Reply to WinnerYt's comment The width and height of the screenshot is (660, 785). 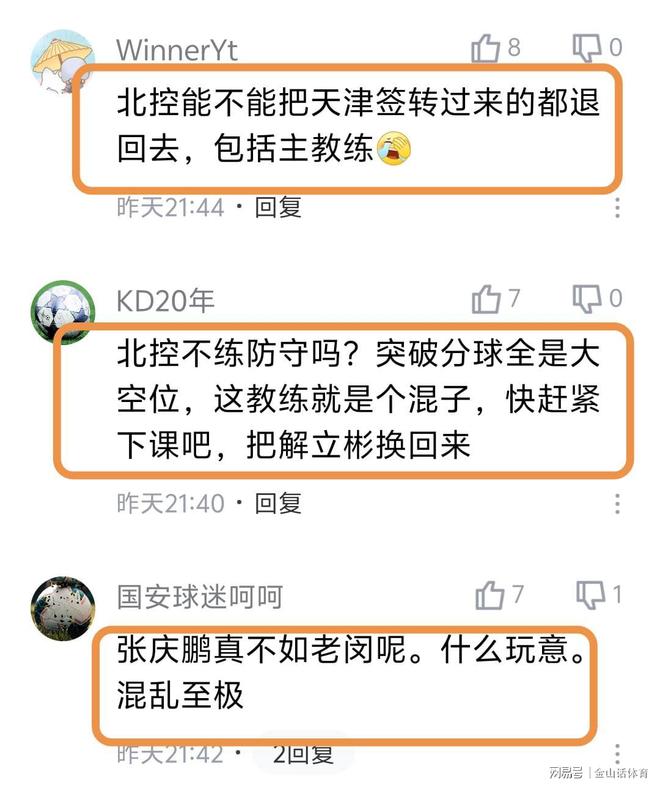pos(278,207)
